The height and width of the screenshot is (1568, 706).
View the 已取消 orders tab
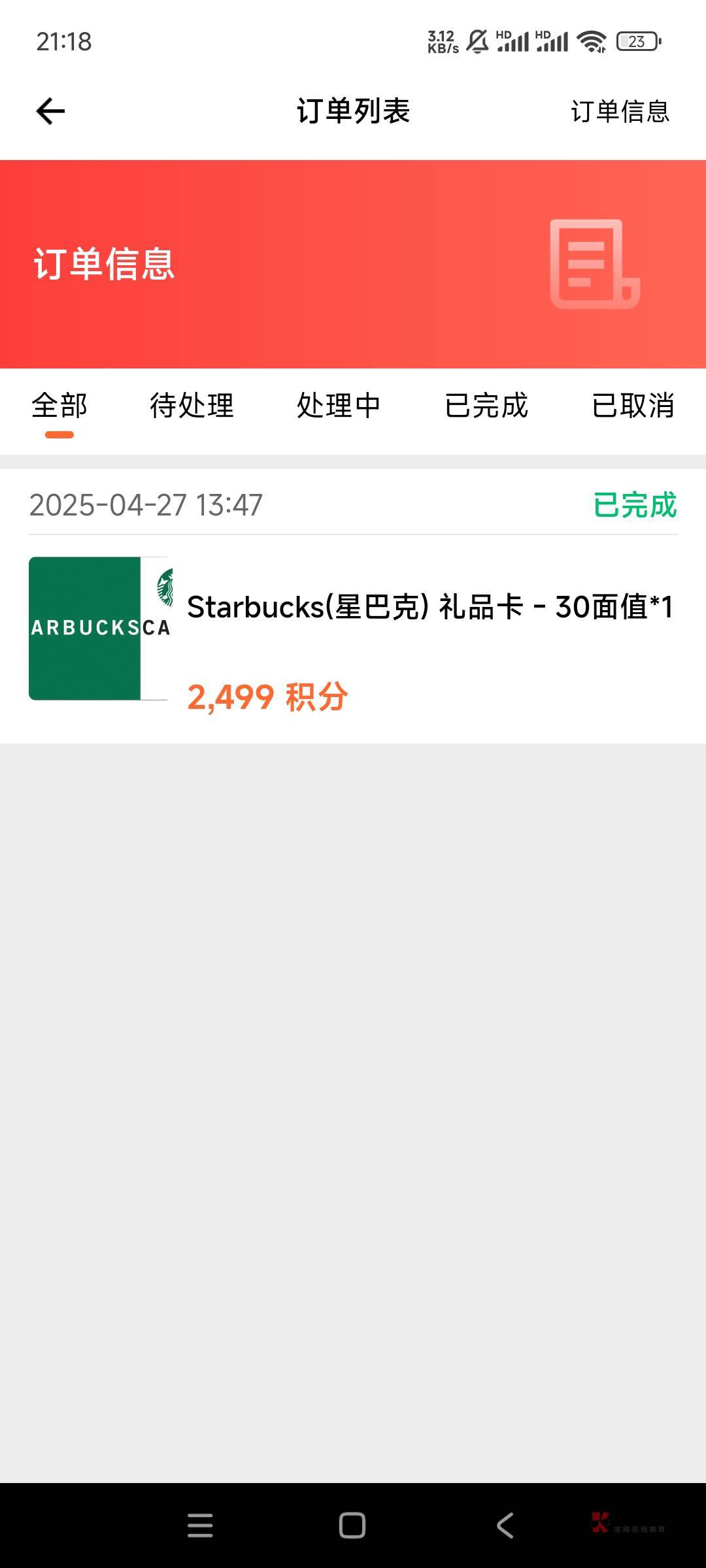click(x=632, y=406)
